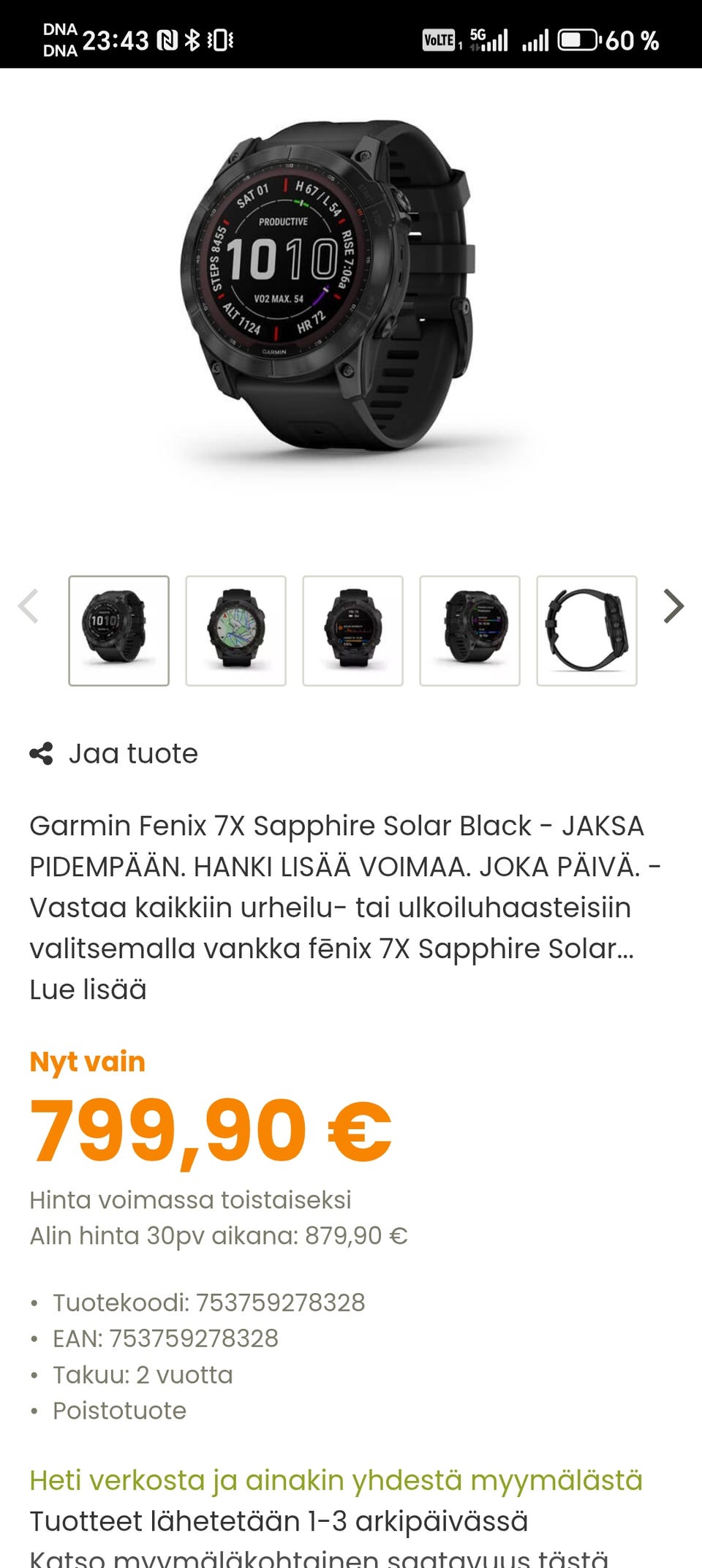702x1568 pixels.
Task: Share product via Jaa tuote
Action: pyautogui.click(x=114, y=753)
